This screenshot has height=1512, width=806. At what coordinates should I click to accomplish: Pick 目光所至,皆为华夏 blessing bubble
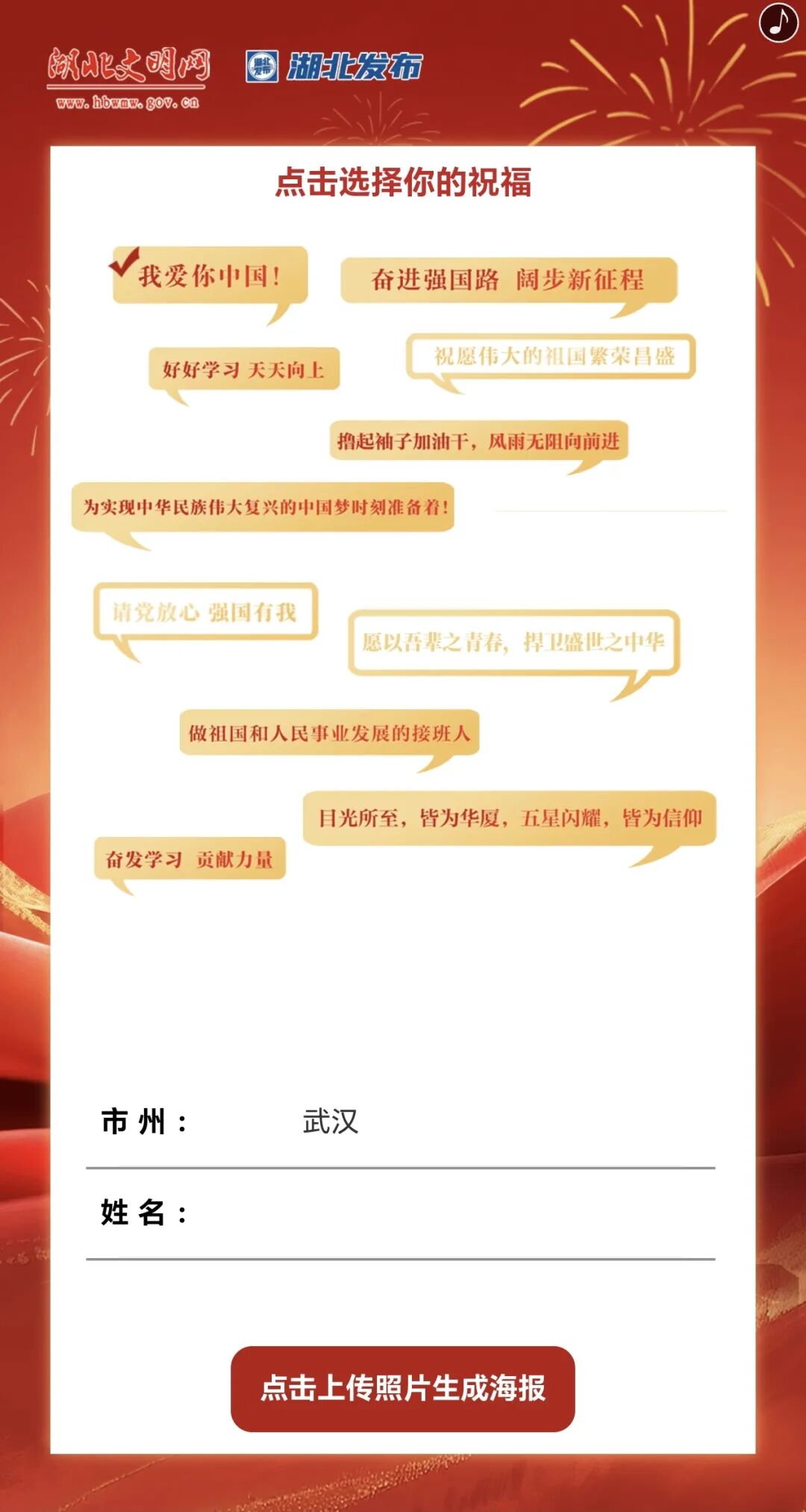pos(510,818)
